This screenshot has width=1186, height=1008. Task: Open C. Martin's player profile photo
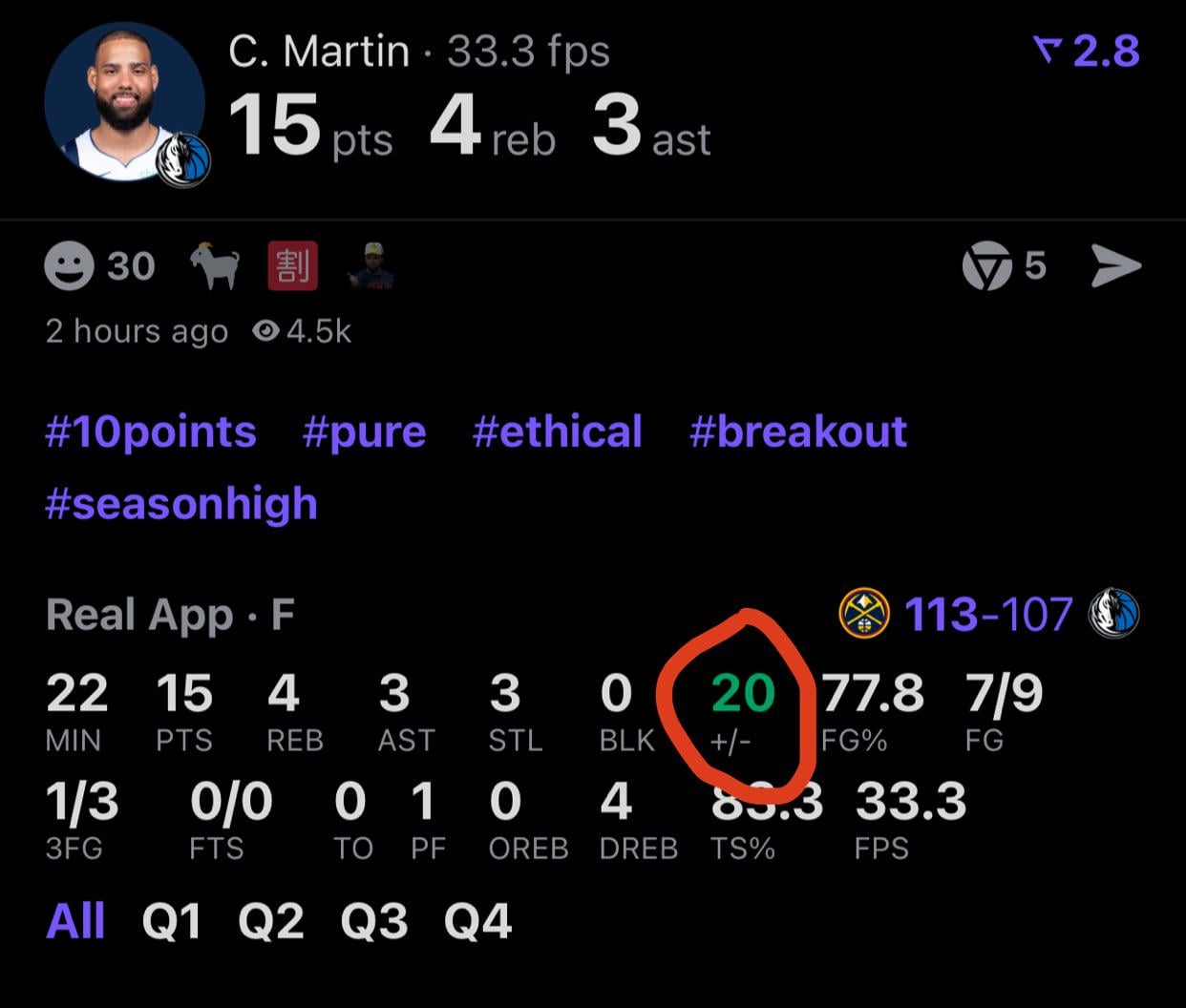click(x=124, y=100)
